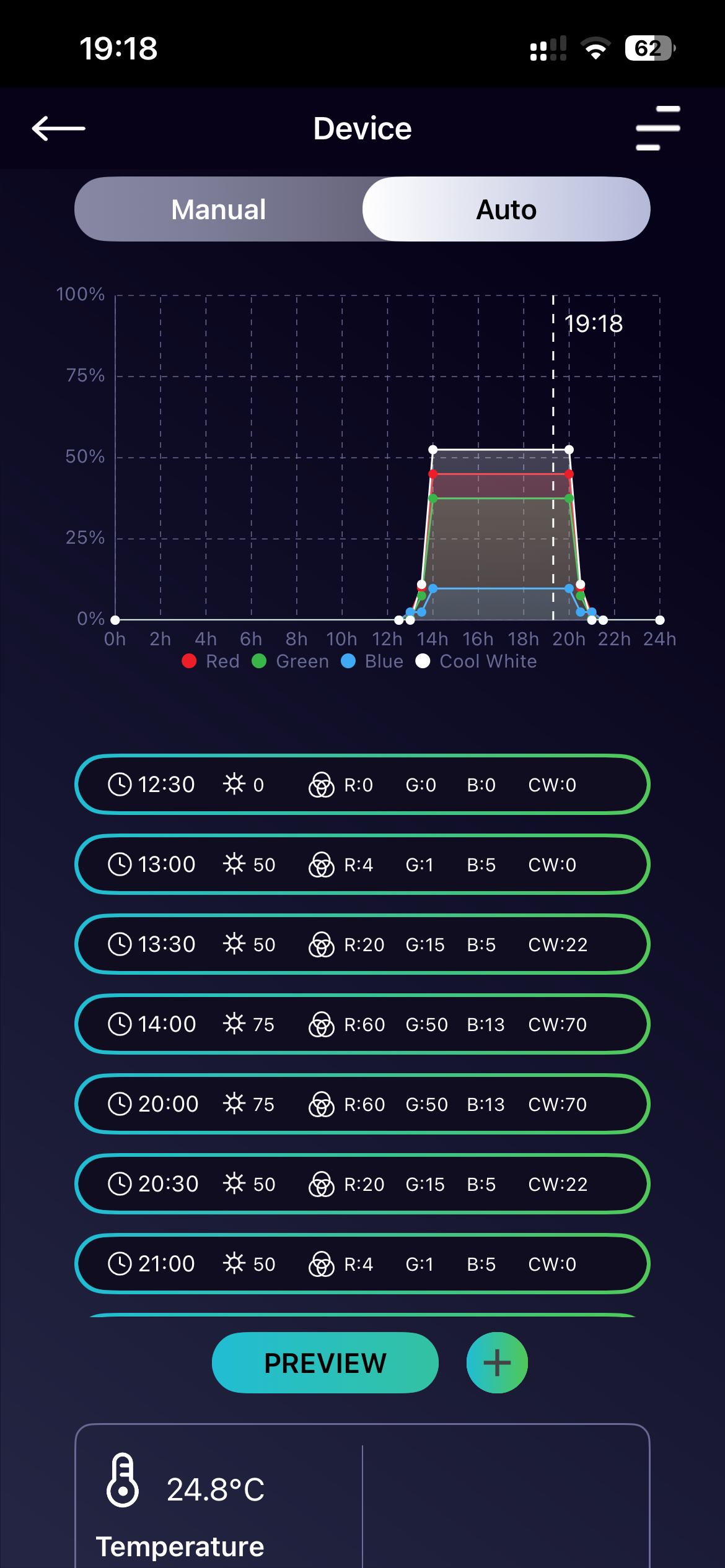Add a new schedule point with plus
Image resolution: width=725 pixels, height=1568 pixels.
pos(497,1363)
